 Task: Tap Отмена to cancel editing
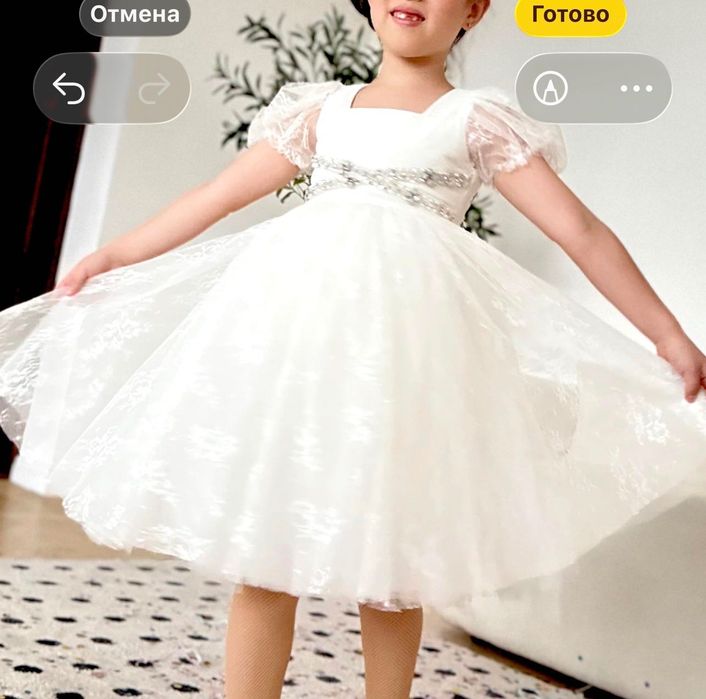[x=135, y=15]
